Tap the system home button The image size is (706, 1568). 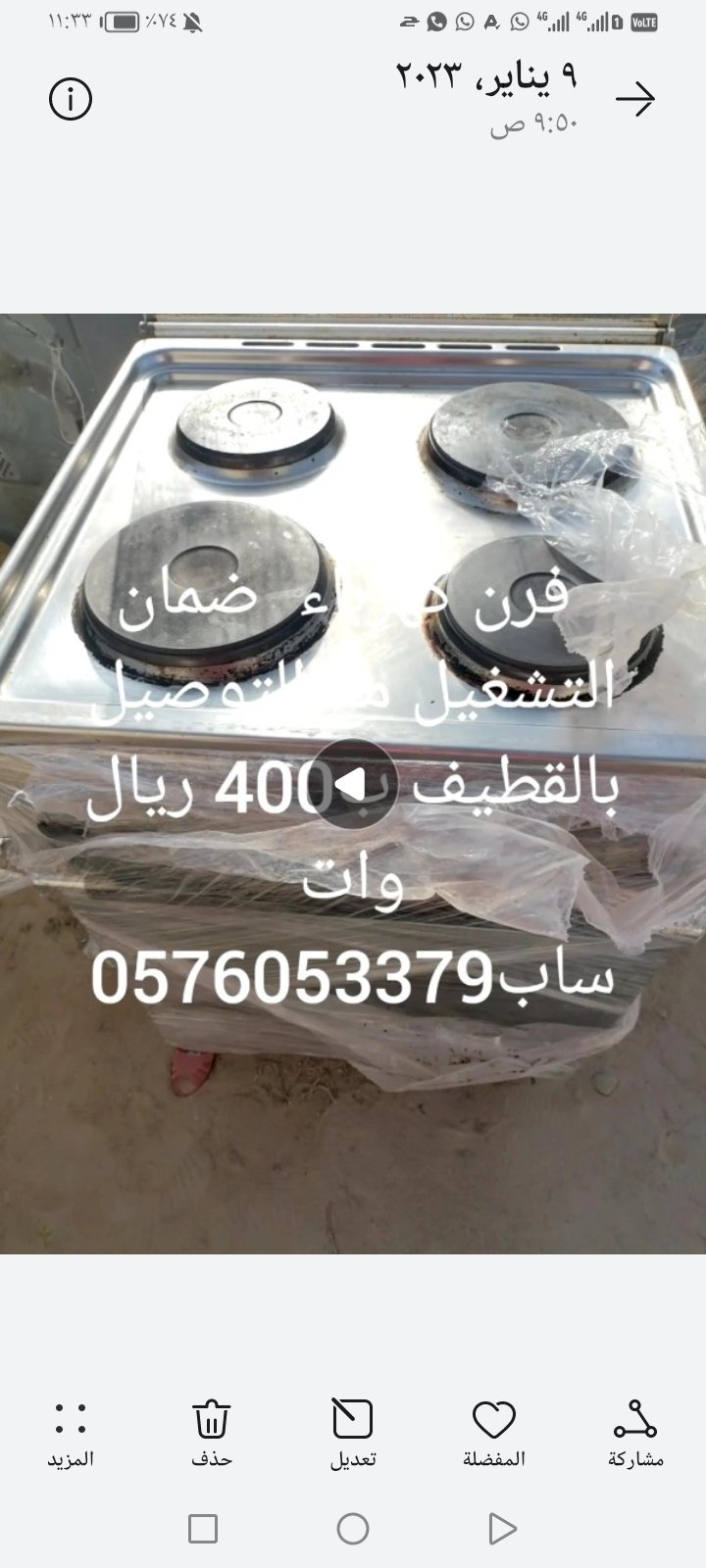[352, 1529]
